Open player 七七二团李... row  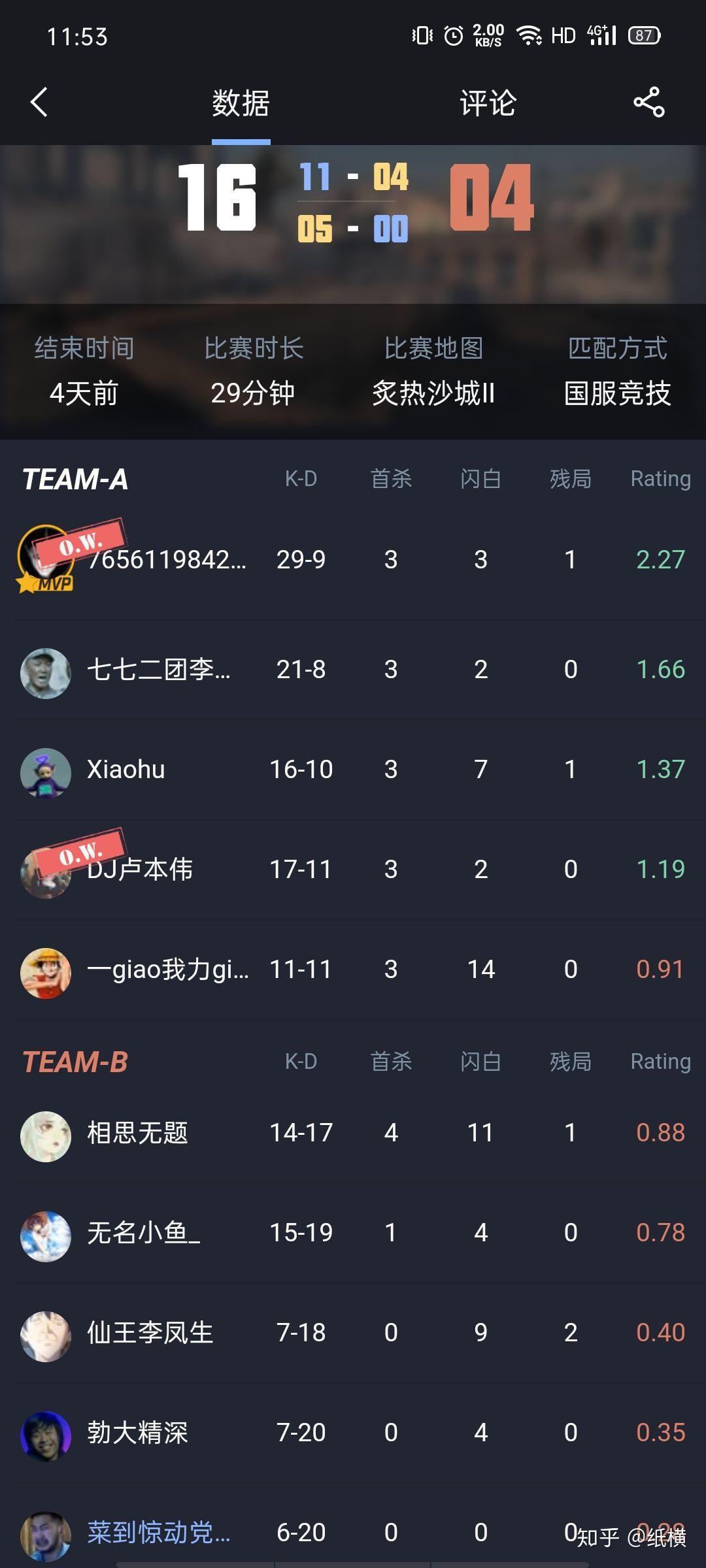click(159, 670)
